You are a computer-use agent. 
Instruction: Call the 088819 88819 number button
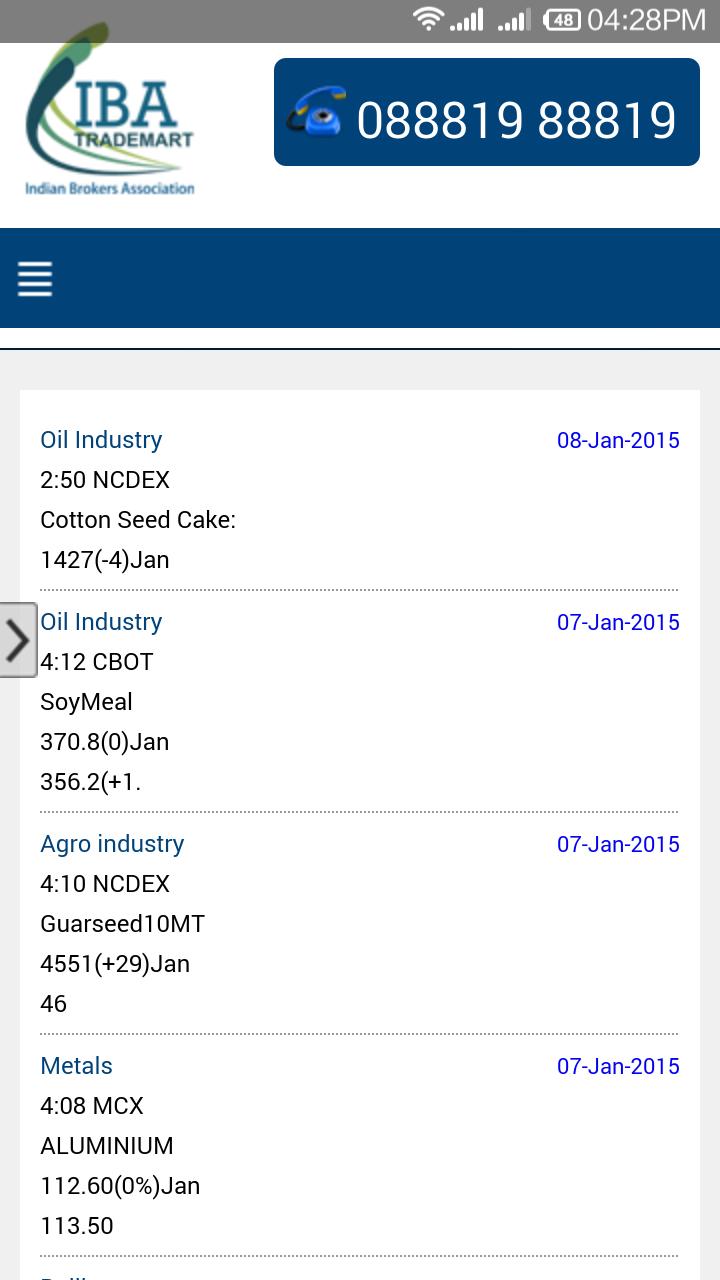tap(487, 111)
